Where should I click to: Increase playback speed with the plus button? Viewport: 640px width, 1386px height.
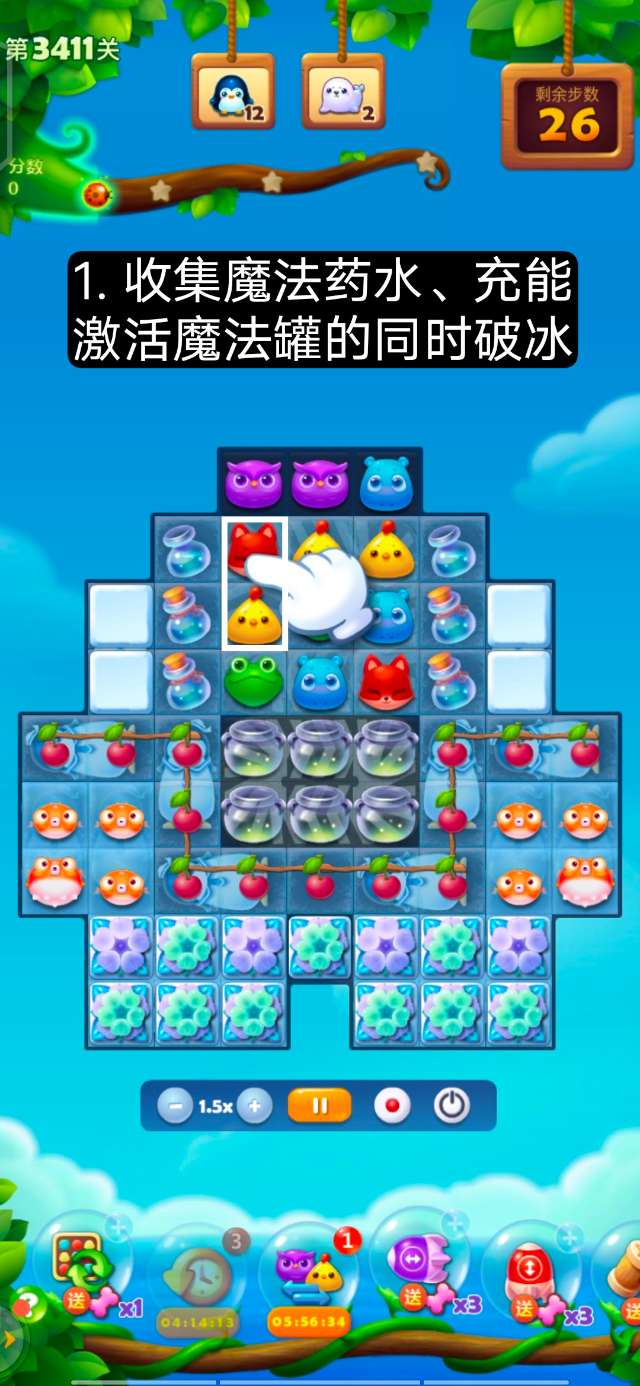tap(254, 1106)
